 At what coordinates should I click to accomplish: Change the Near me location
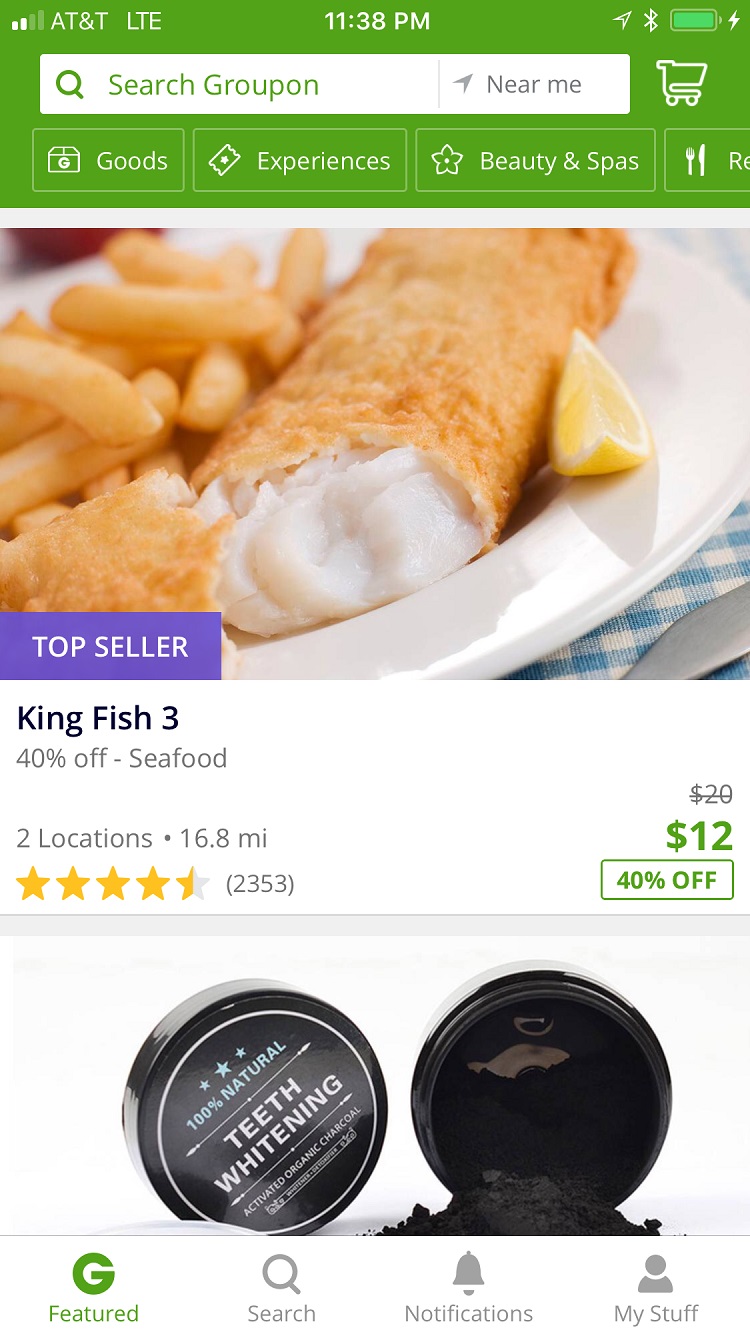(534, 84)
